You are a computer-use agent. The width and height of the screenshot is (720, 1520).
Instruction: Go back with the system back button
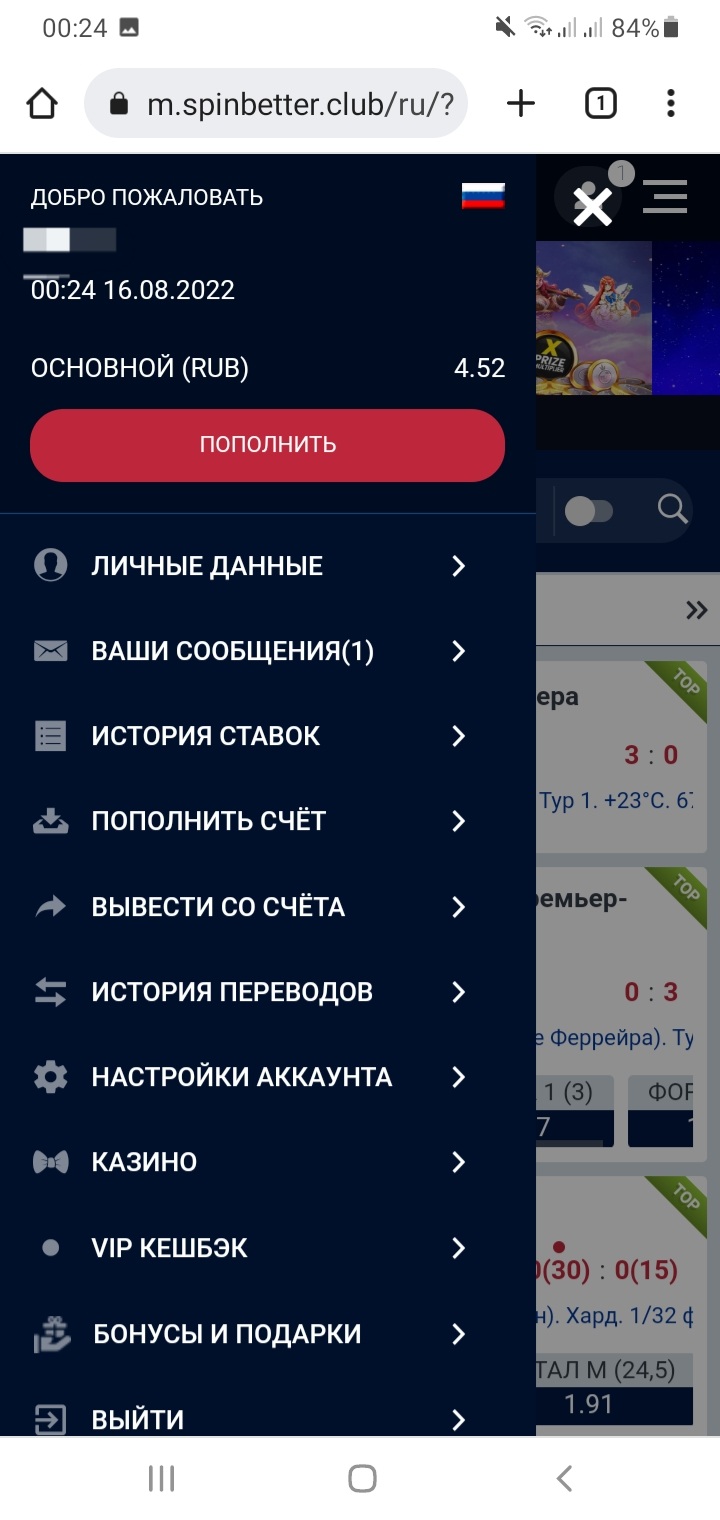564,1478
